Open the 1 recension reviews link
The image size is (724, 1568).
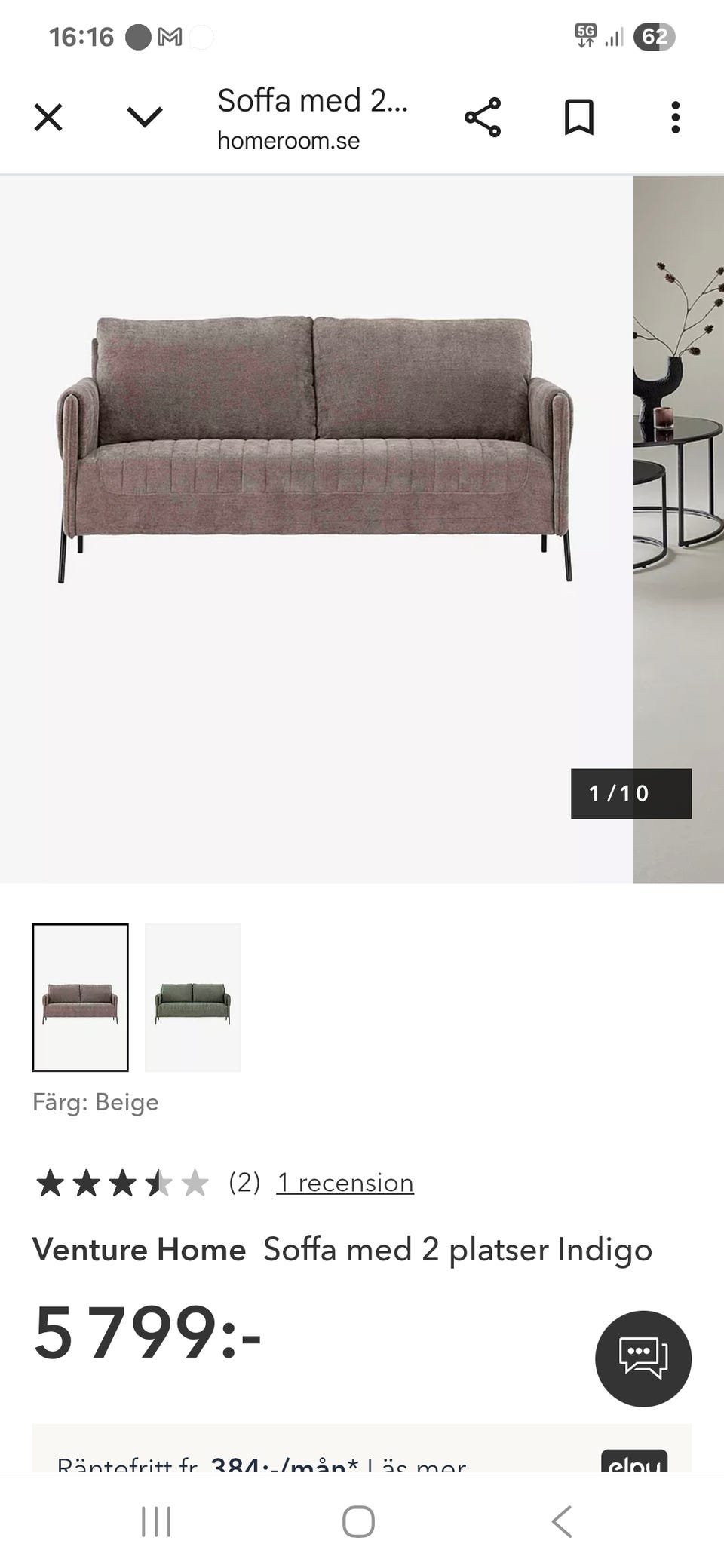pos(345,1182)
